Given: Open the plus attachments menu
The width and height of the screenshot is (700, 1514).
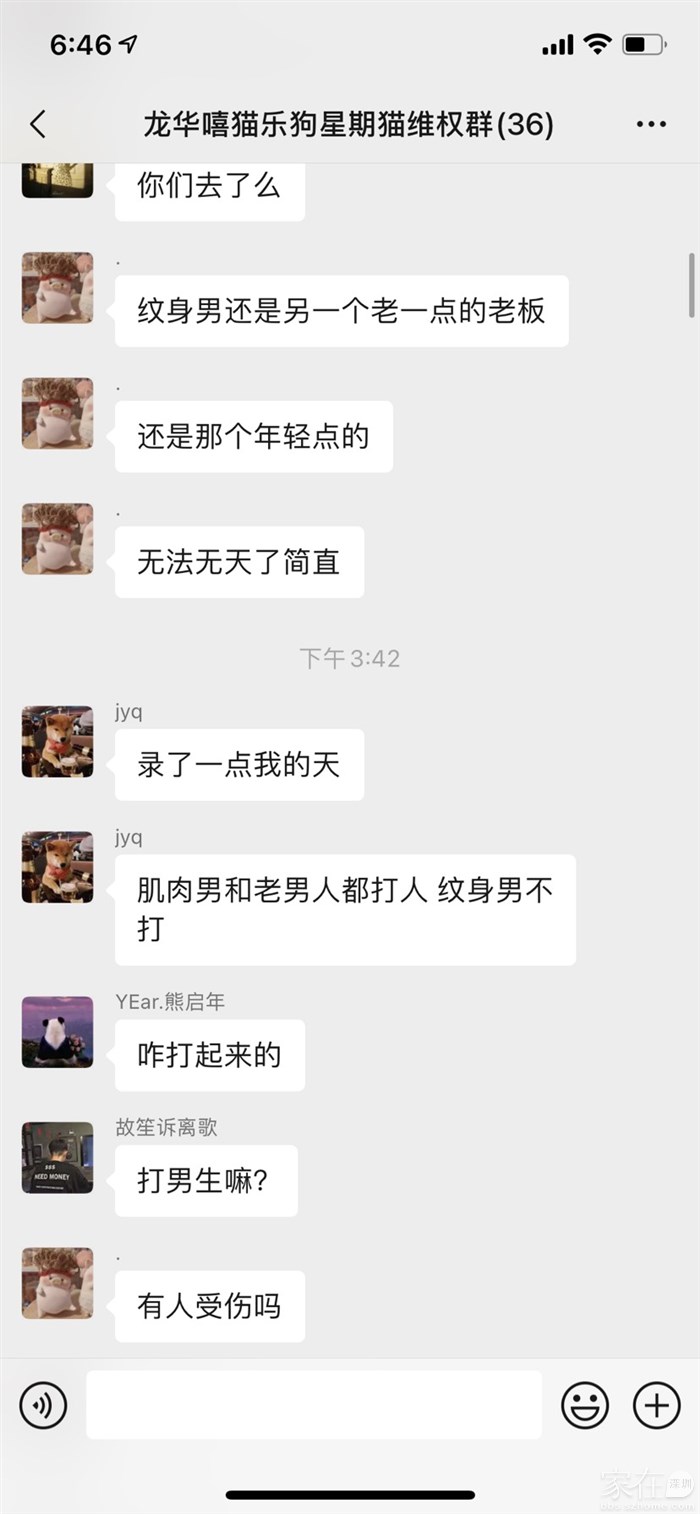Looking at the screenshot, I should coord(657,1405).
